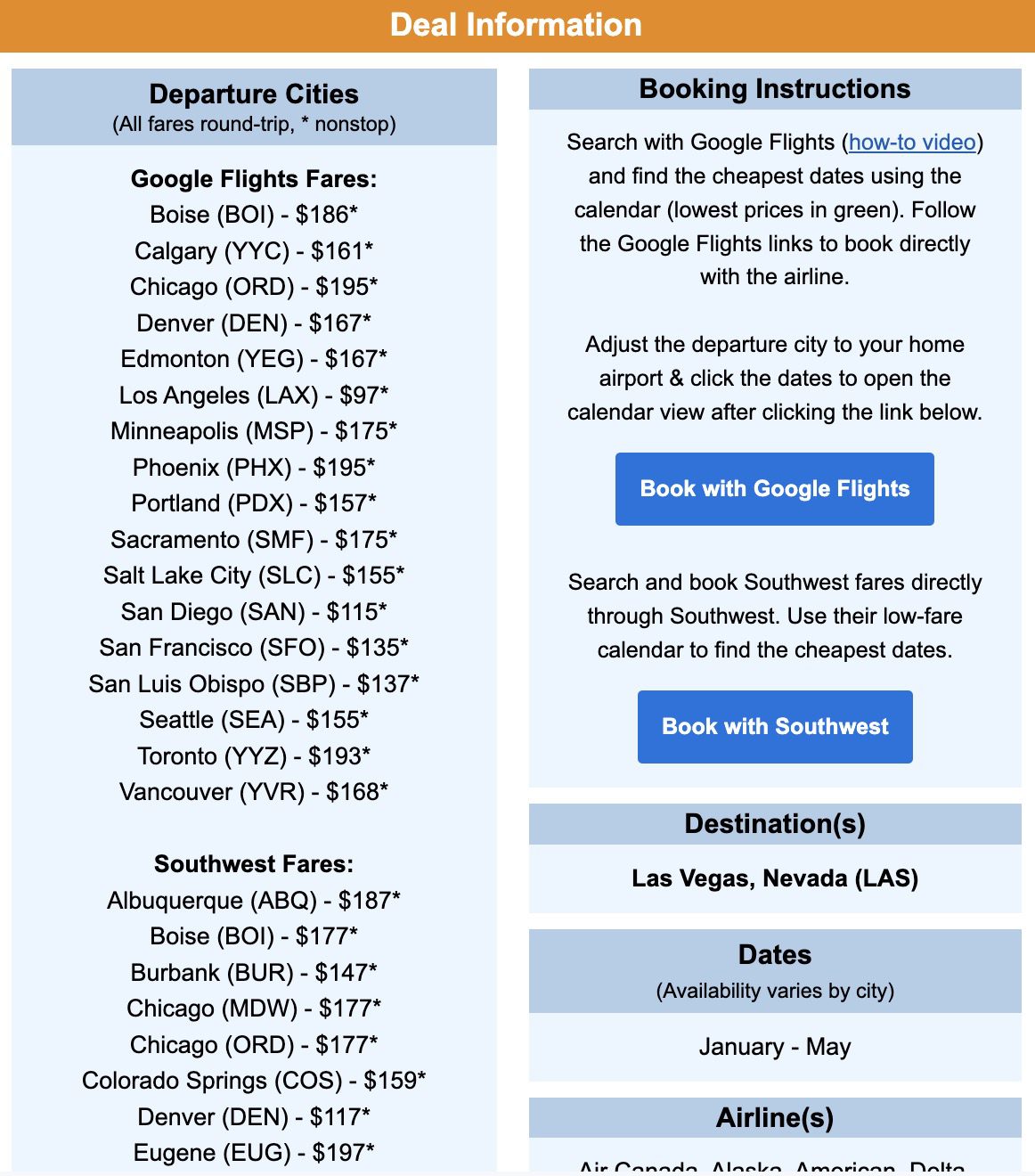Viewport: 1035px width, 1176px height.
Task: Click the Dates section header
Action: (x=774, y=954)
